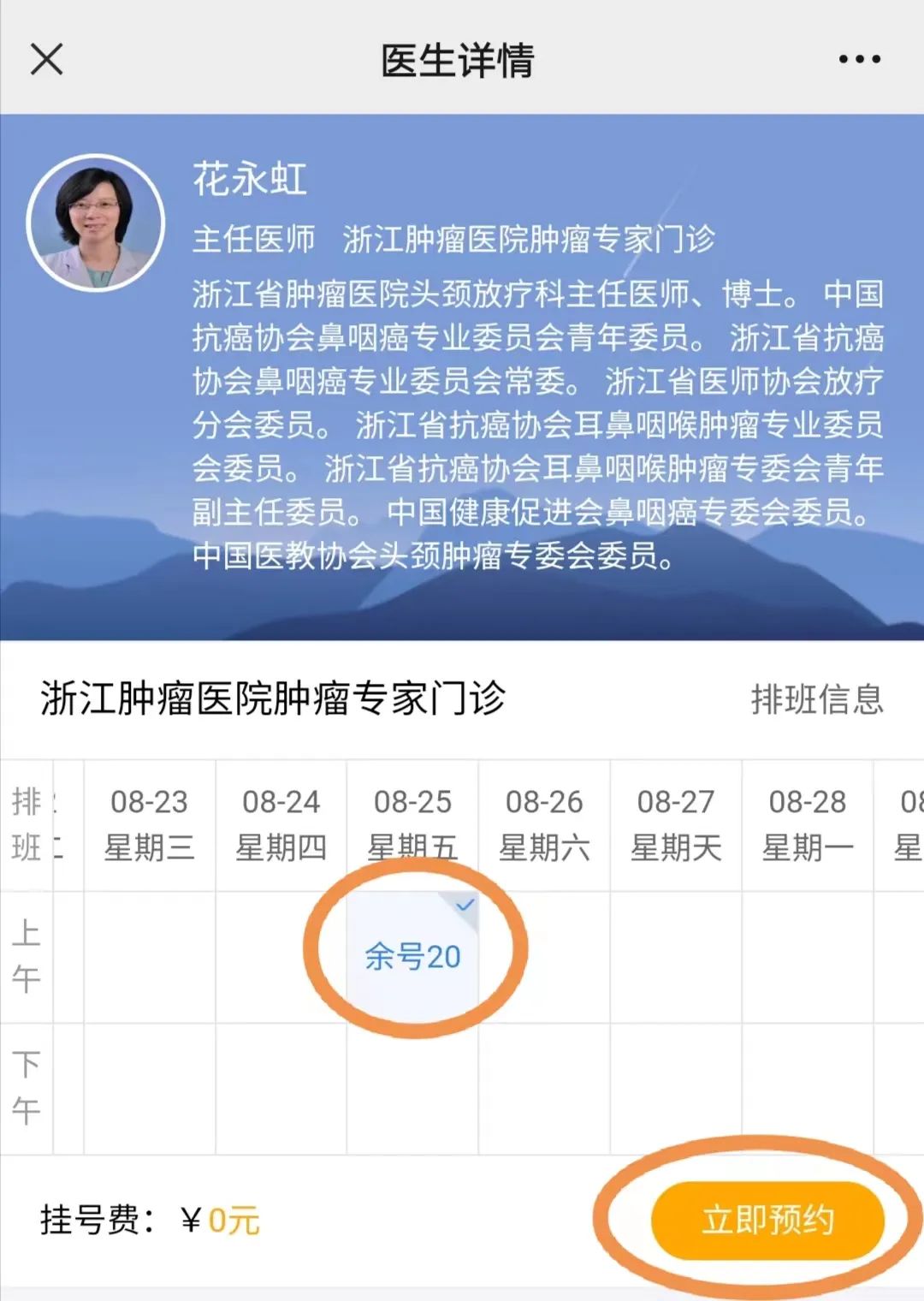The width and height of the screenshot is (924, 1301).
Task: Select the 余号20 morning slot on 08-25
Action: tap(412, 956)
